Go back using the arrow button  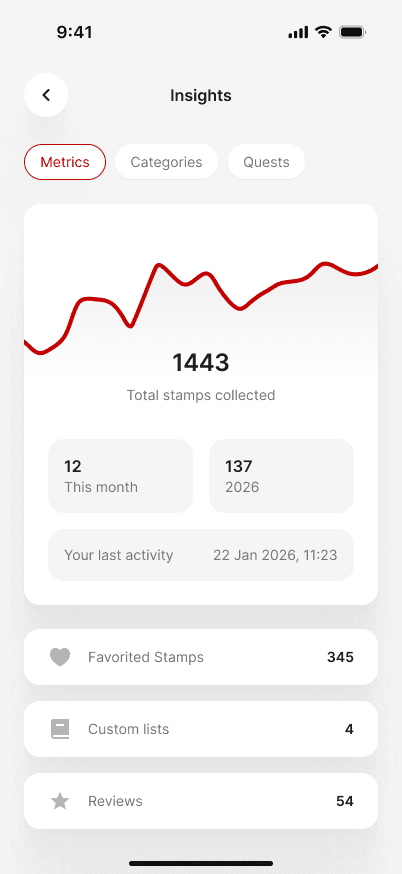click(x=46, y=95)
